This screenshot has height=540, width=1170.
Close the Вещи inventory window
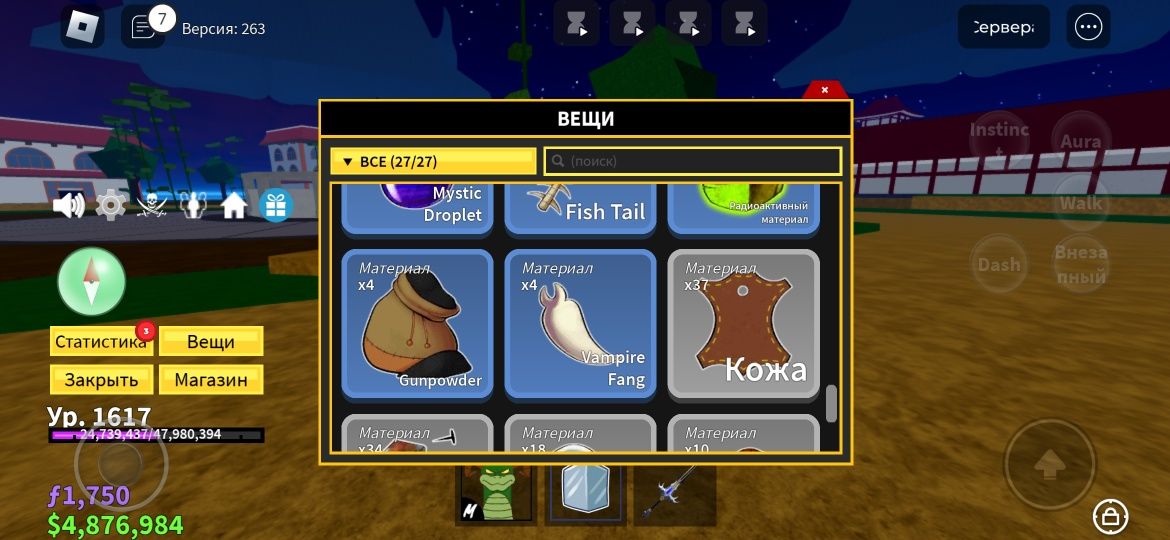pyautogui.click(x=824, y=90)
